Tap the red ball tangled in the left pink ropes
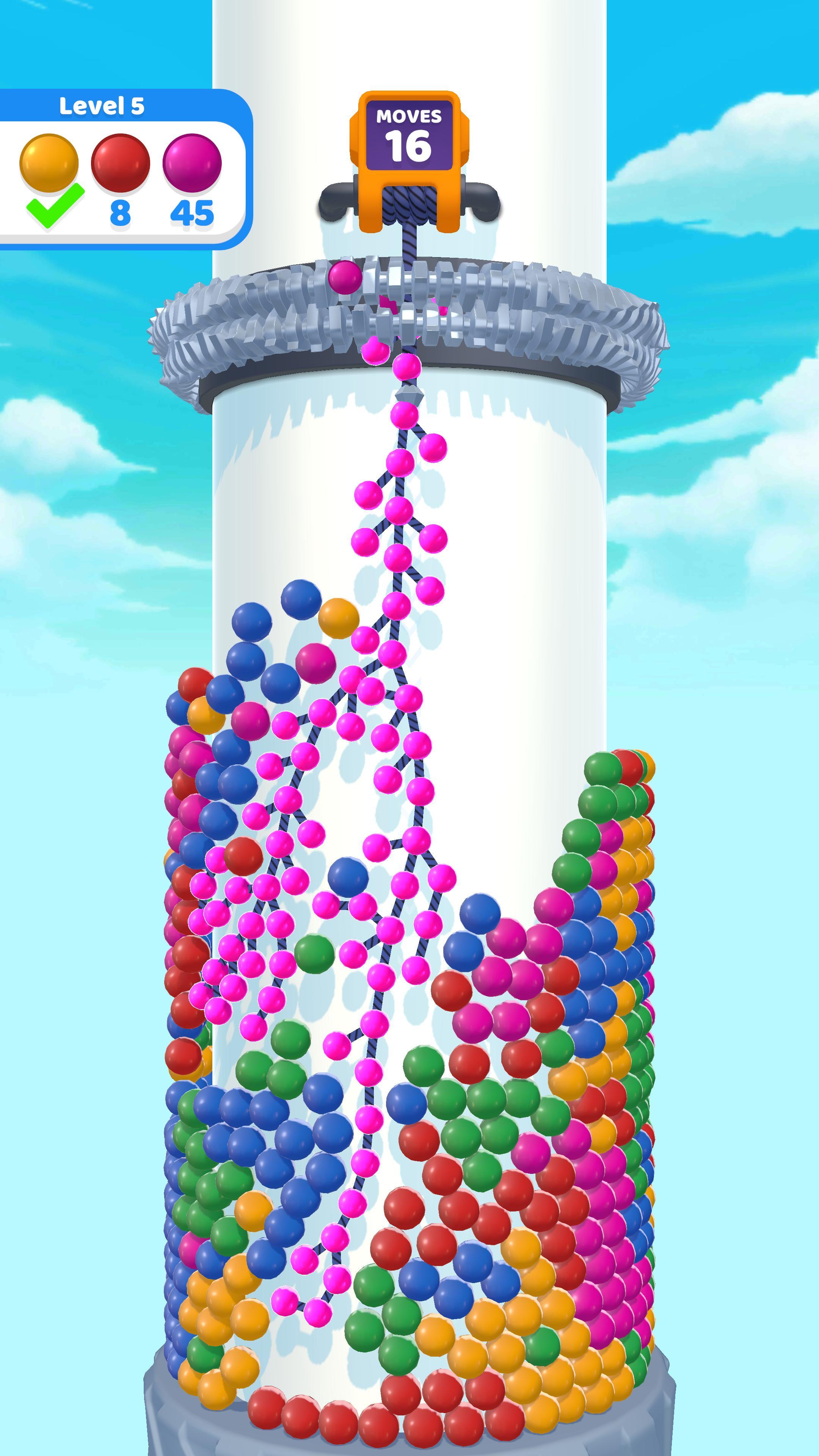 pos(243,857)
